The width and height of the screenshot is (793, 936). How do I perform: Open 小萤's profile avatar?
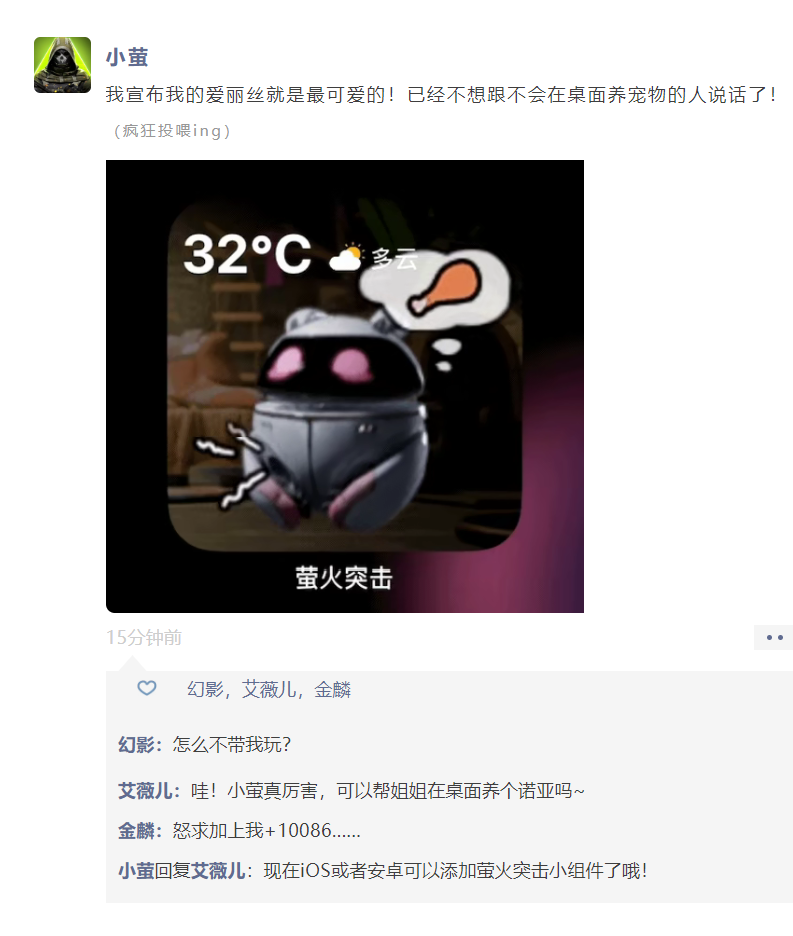[62, 65]
